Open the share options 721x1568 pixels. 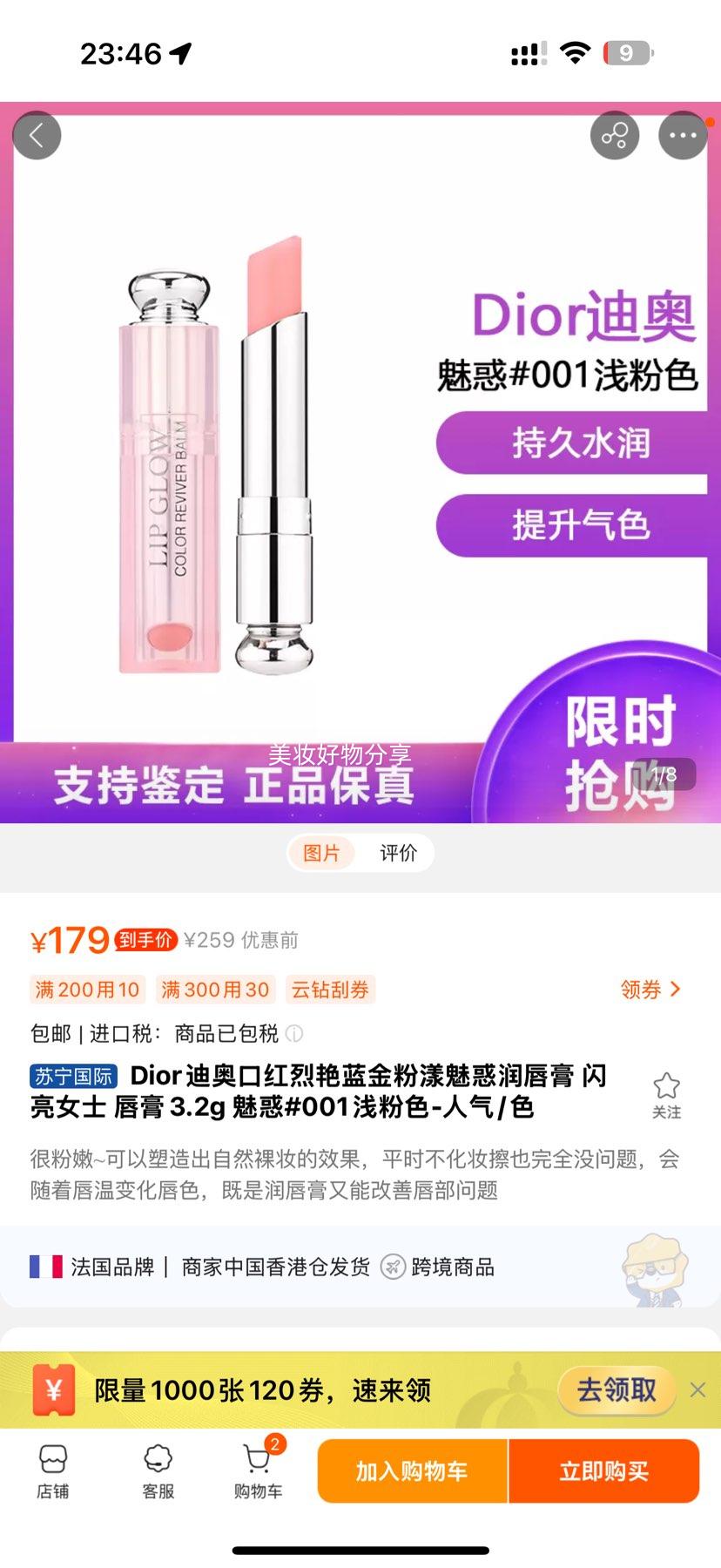616,135
